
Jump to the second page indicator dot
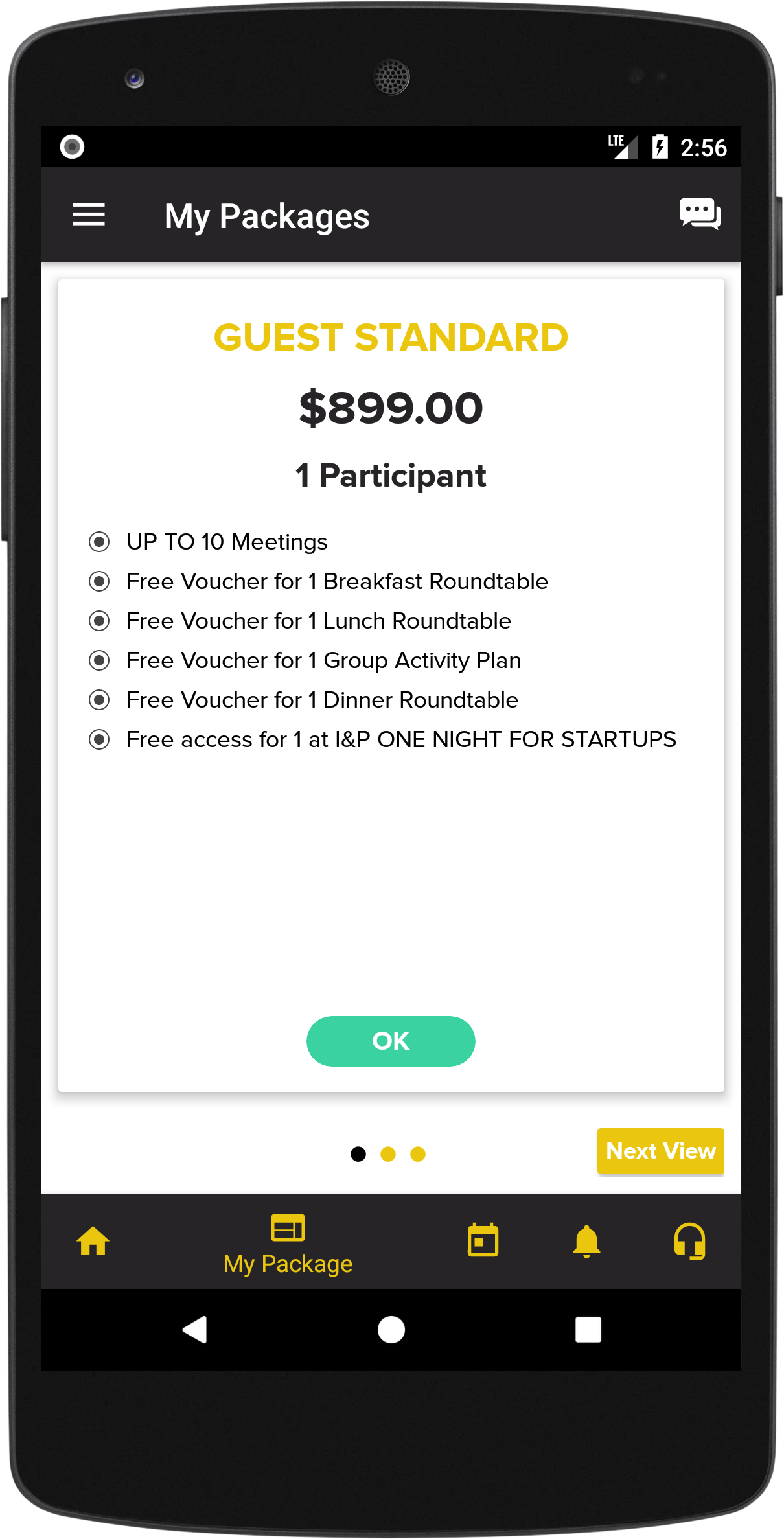point(388,1154)
